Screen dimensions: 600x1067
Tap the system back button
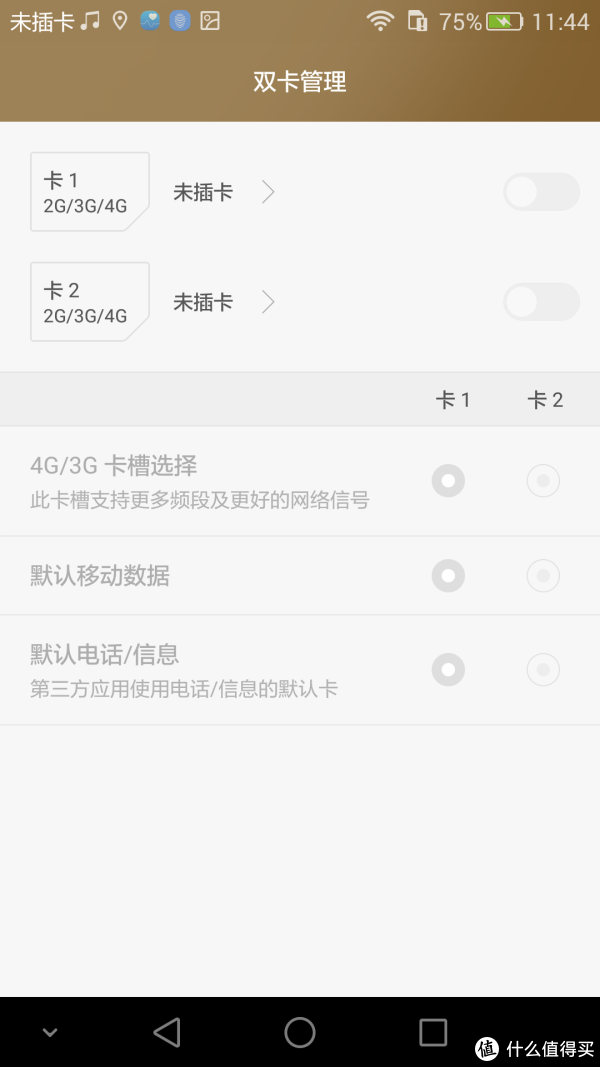(x=167, y=1032)
